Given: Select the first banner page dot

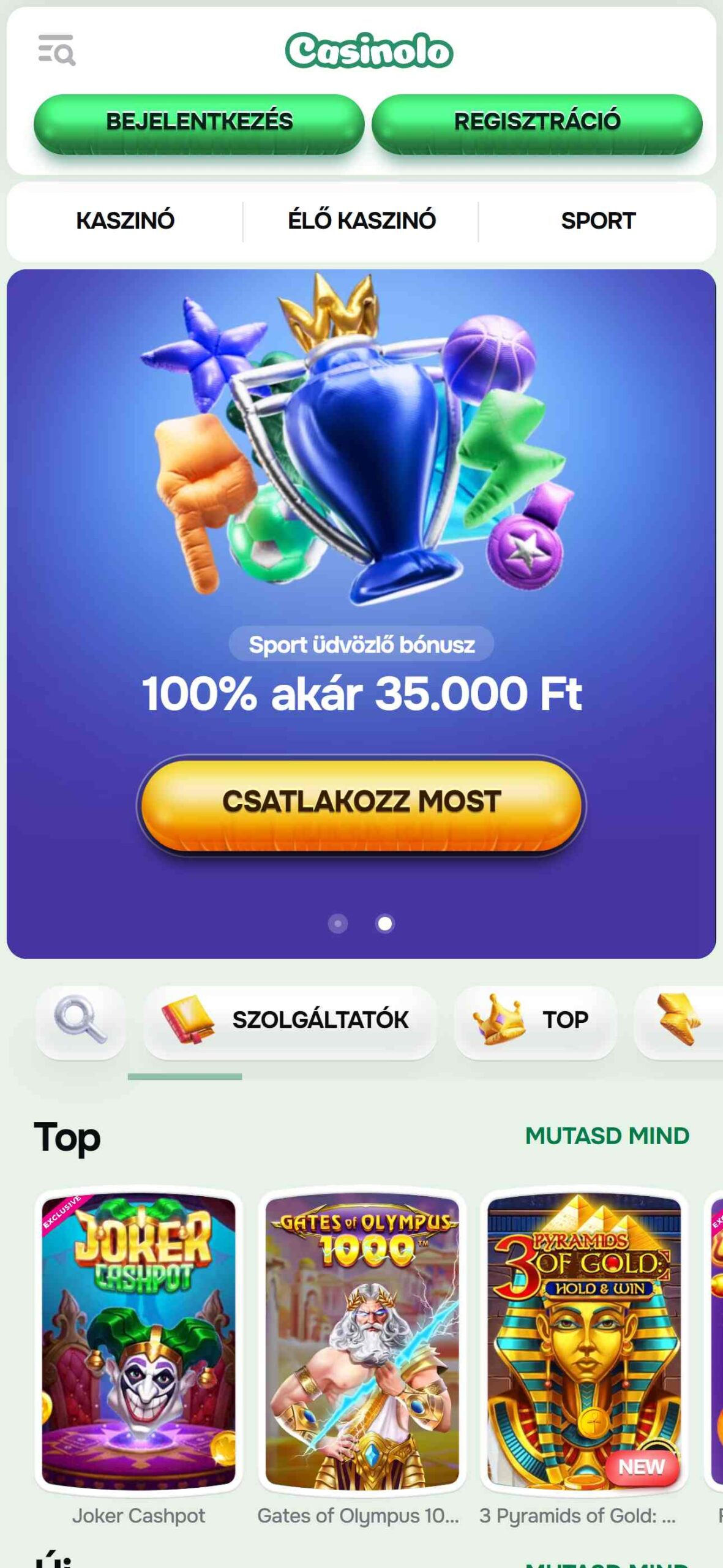Looking at the screenshot, I should (x=338, y=923).
